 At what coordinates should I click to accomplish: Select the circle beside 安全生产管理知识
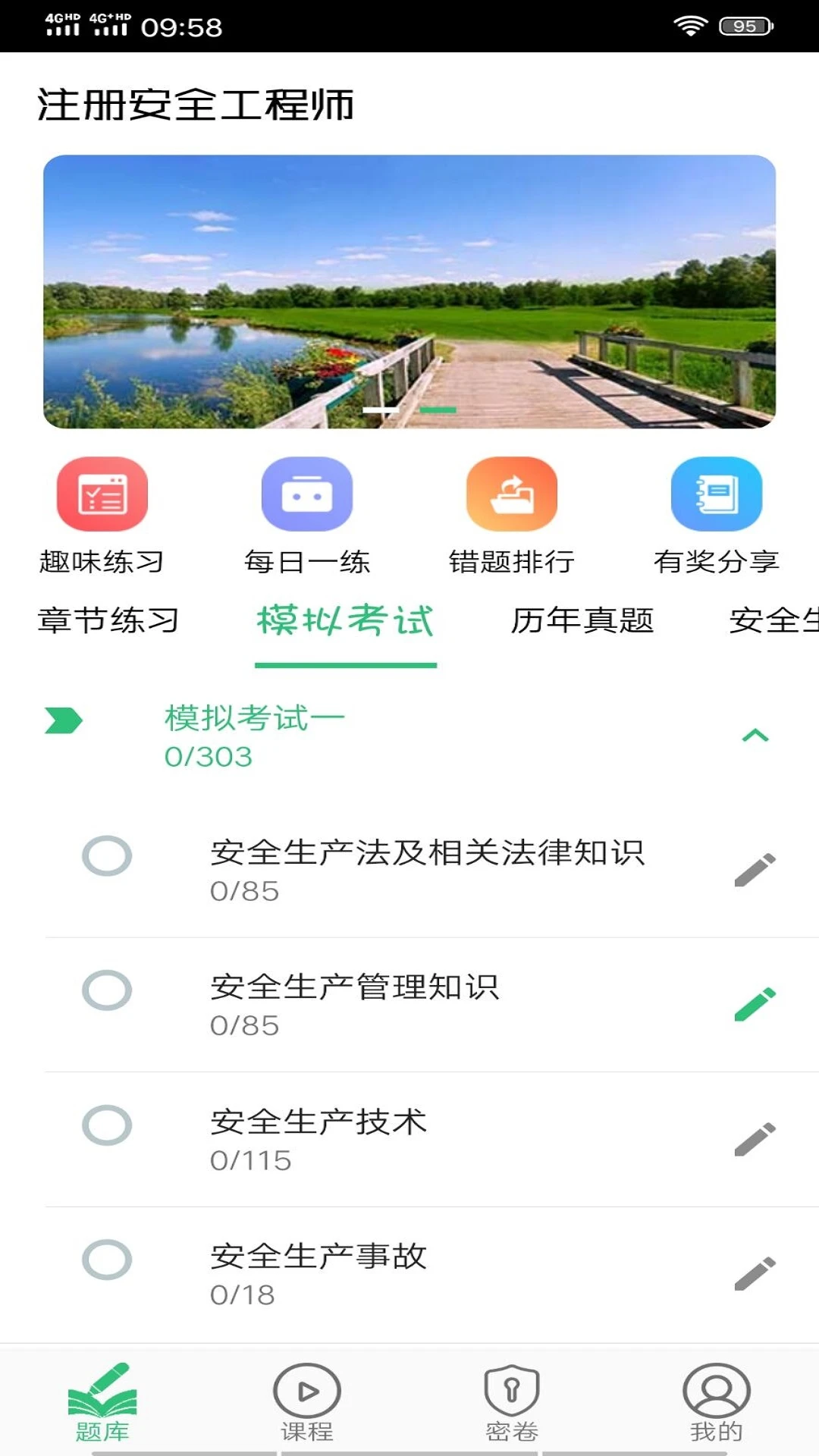(108, 990)
